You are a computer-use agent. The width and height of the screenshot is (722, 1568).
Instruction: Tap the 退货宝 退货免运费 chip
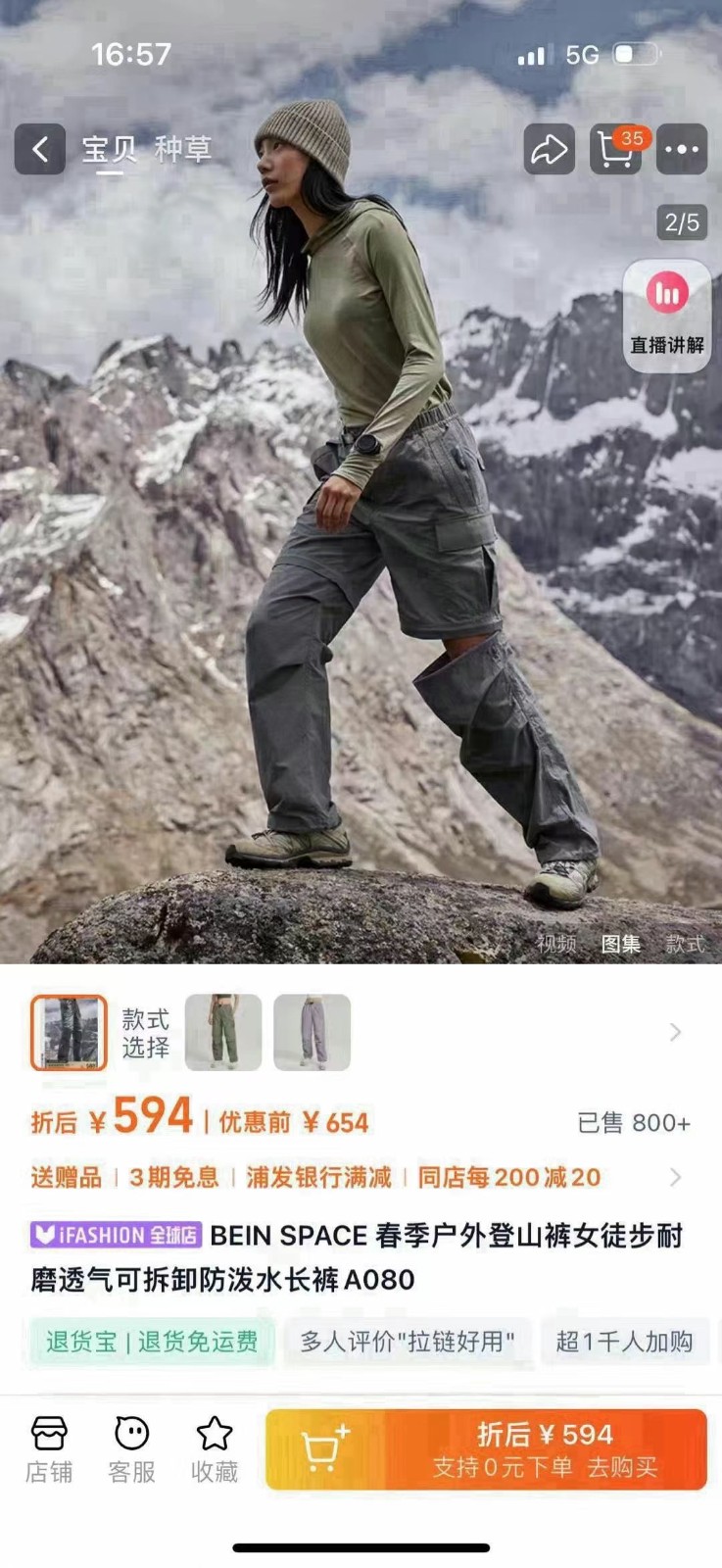pos(152,1342)
